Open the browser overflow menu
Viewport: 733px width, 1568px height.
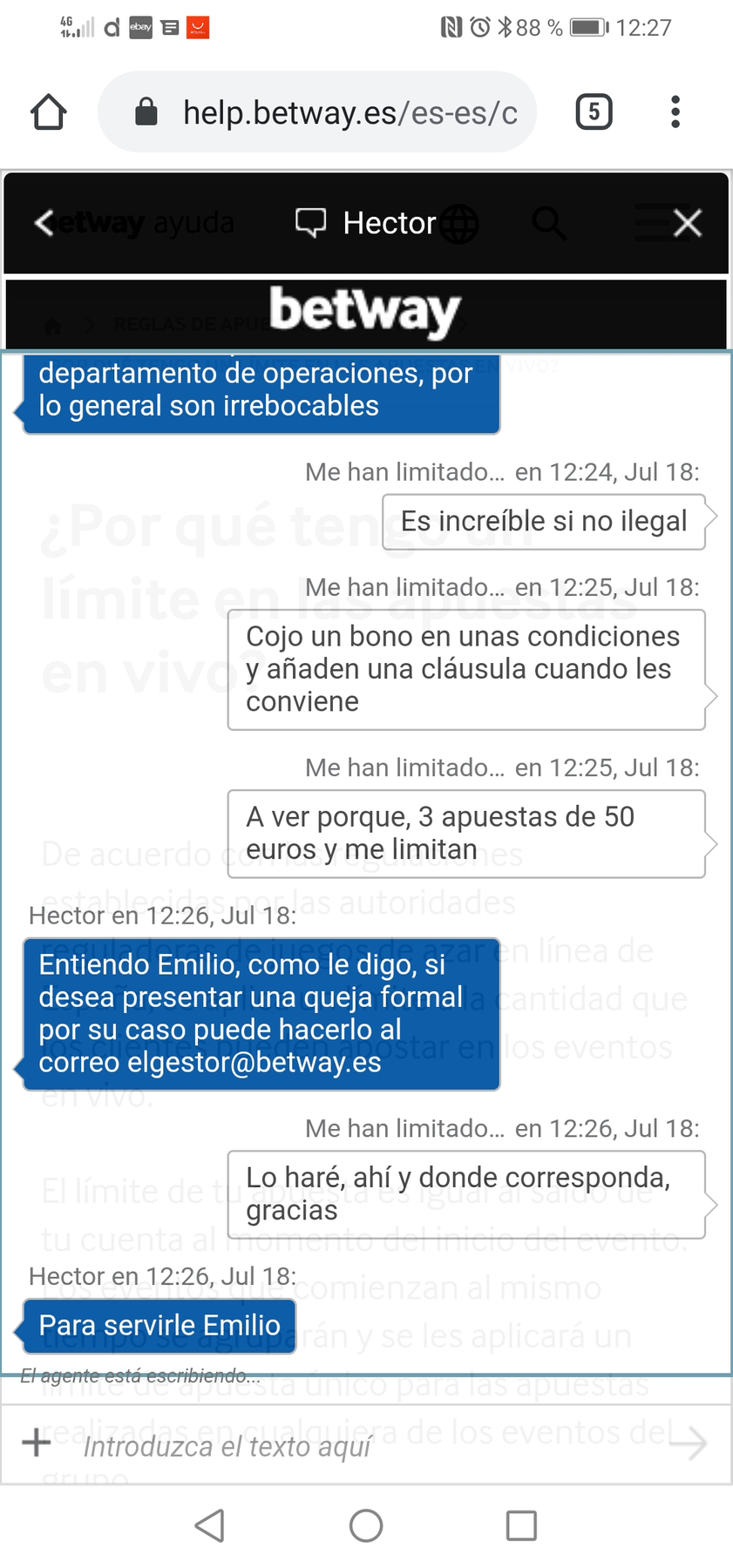coord(675,112)
